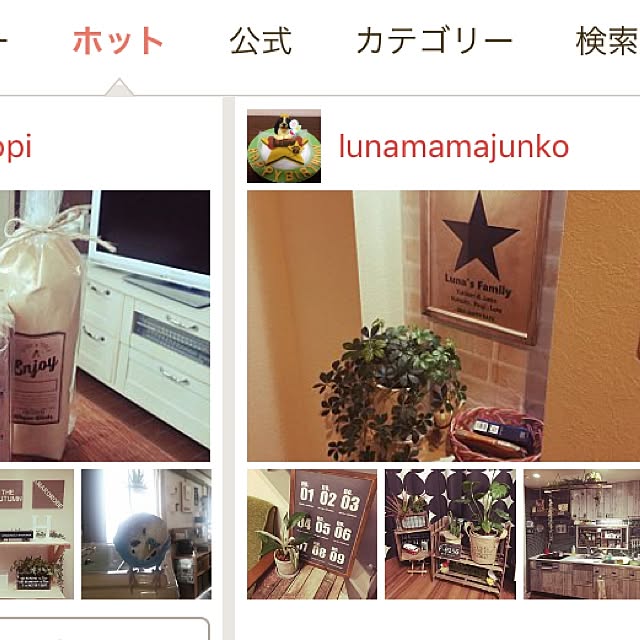Open the rustic kitchen thumbnail
Image resolution: width=640 pixels, height=640 pixels.
pos(582,534)
